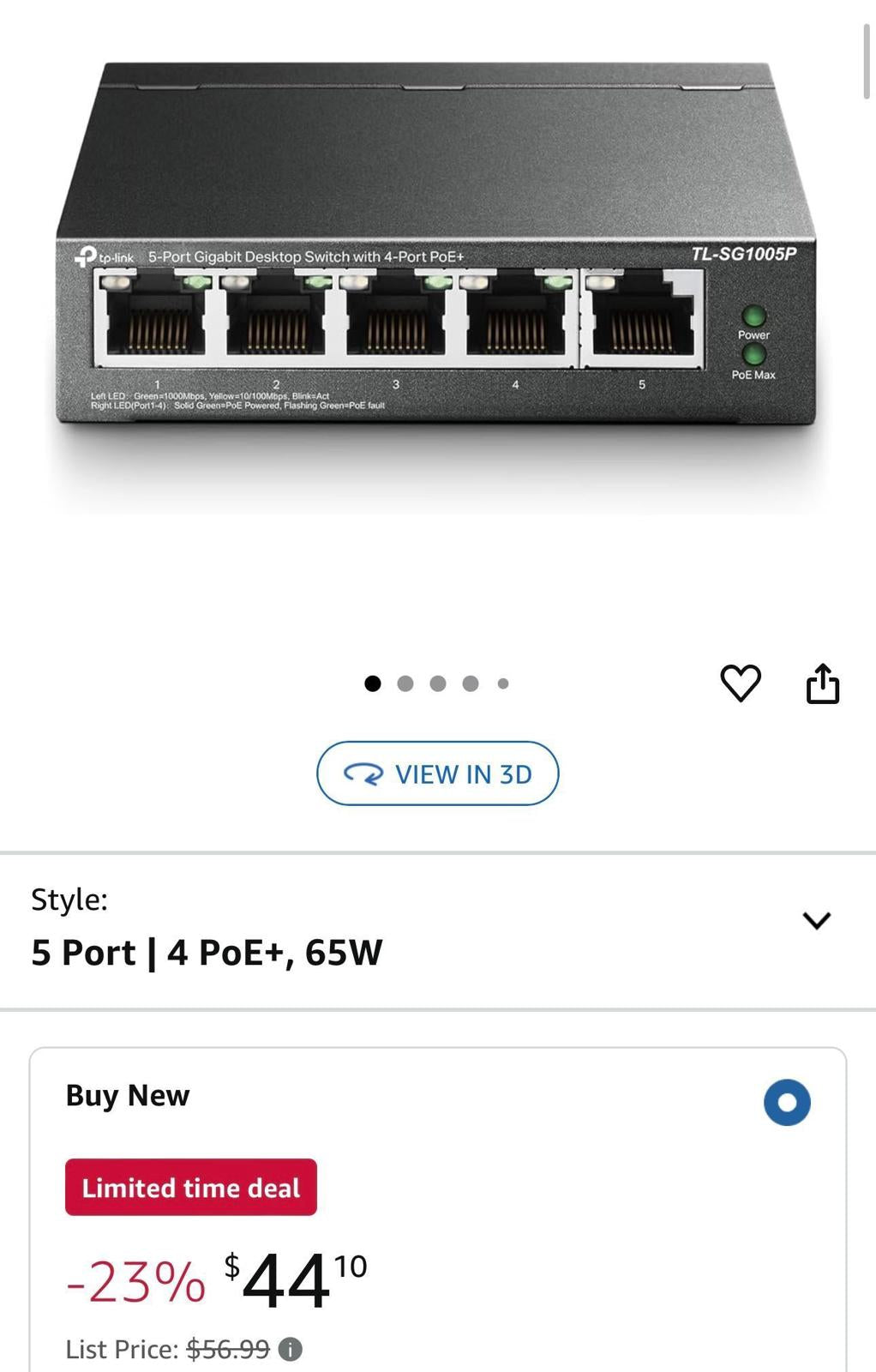Expand the Style dropdown selector
Image resolution: width=876 pixels, height=1372 pixels.
[x=816, y=920]
